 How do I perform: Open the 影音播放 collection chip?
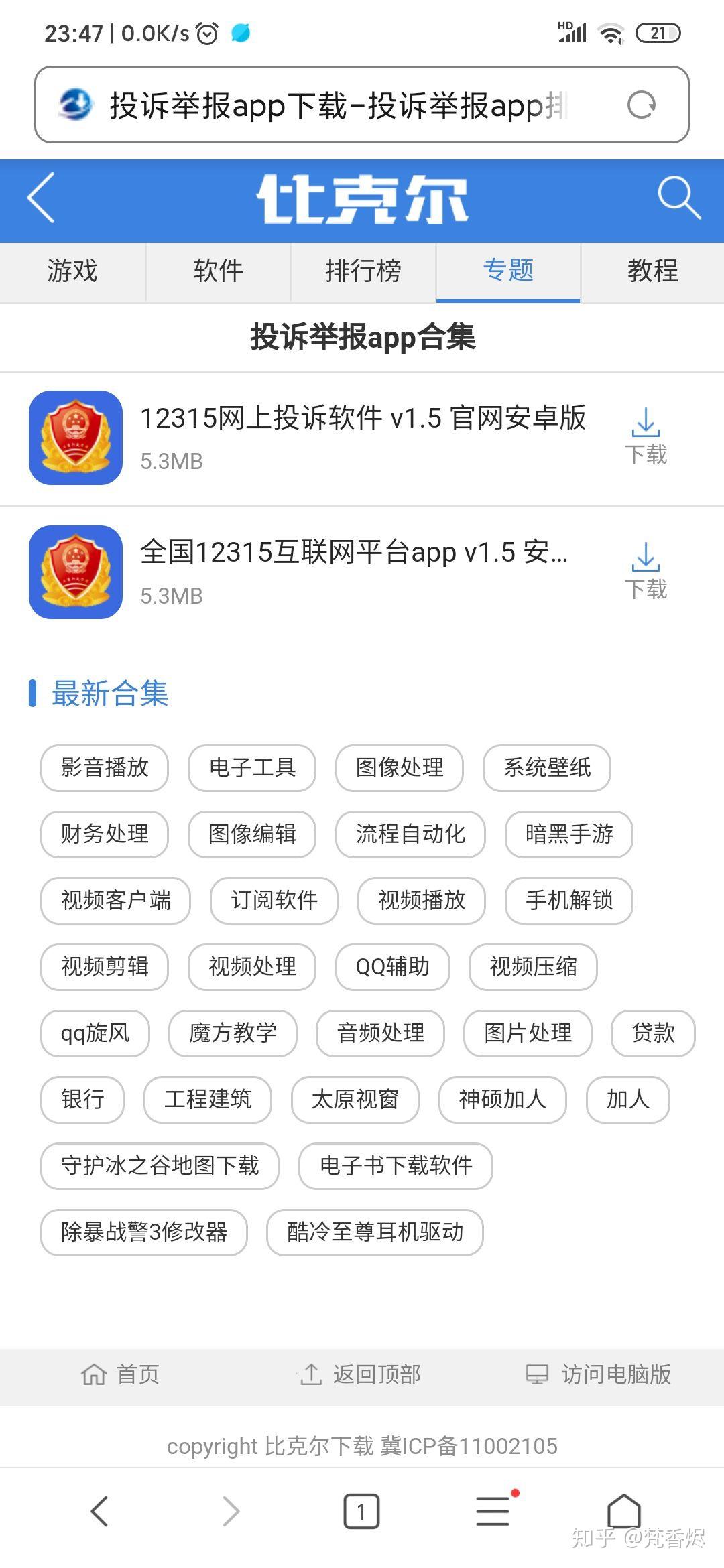pyautogui.click(x=105, y=768)
